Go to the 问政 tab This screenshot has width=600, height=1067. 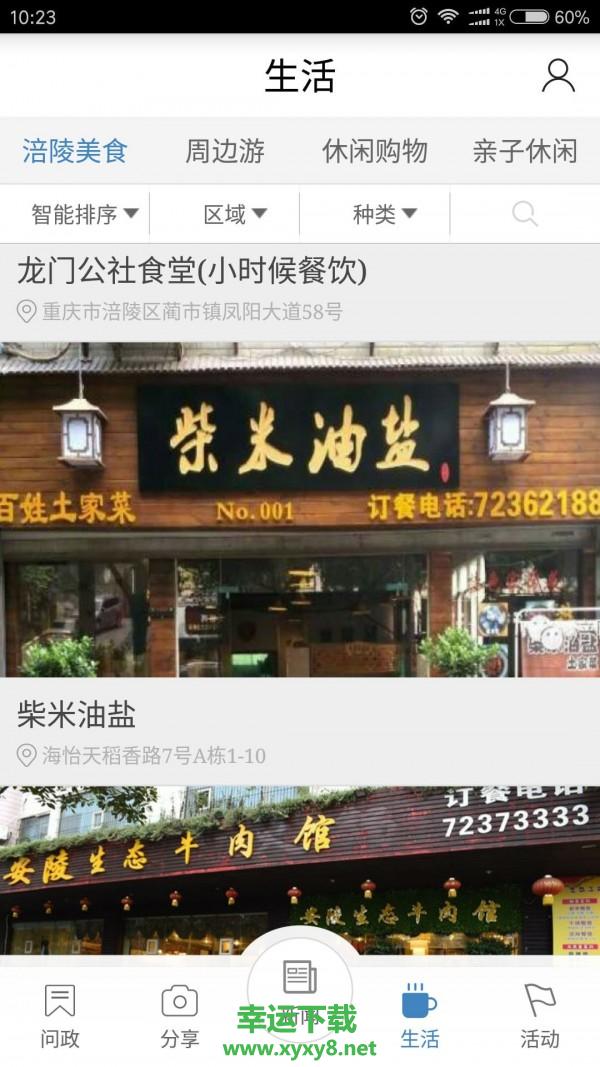(60, 1015)
